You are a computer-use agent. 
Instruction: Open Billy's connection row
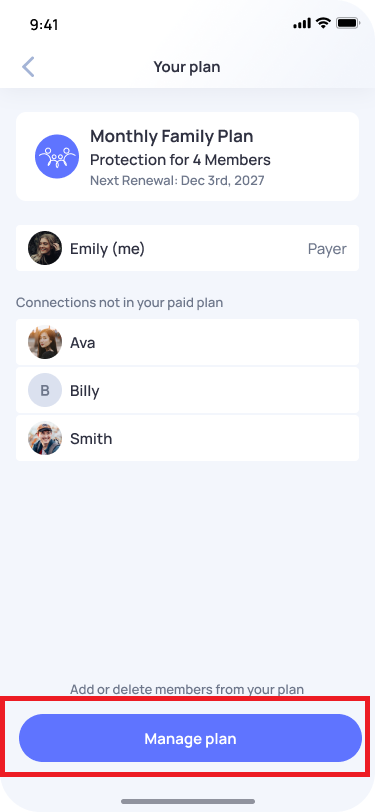click(x=188, y=390)
